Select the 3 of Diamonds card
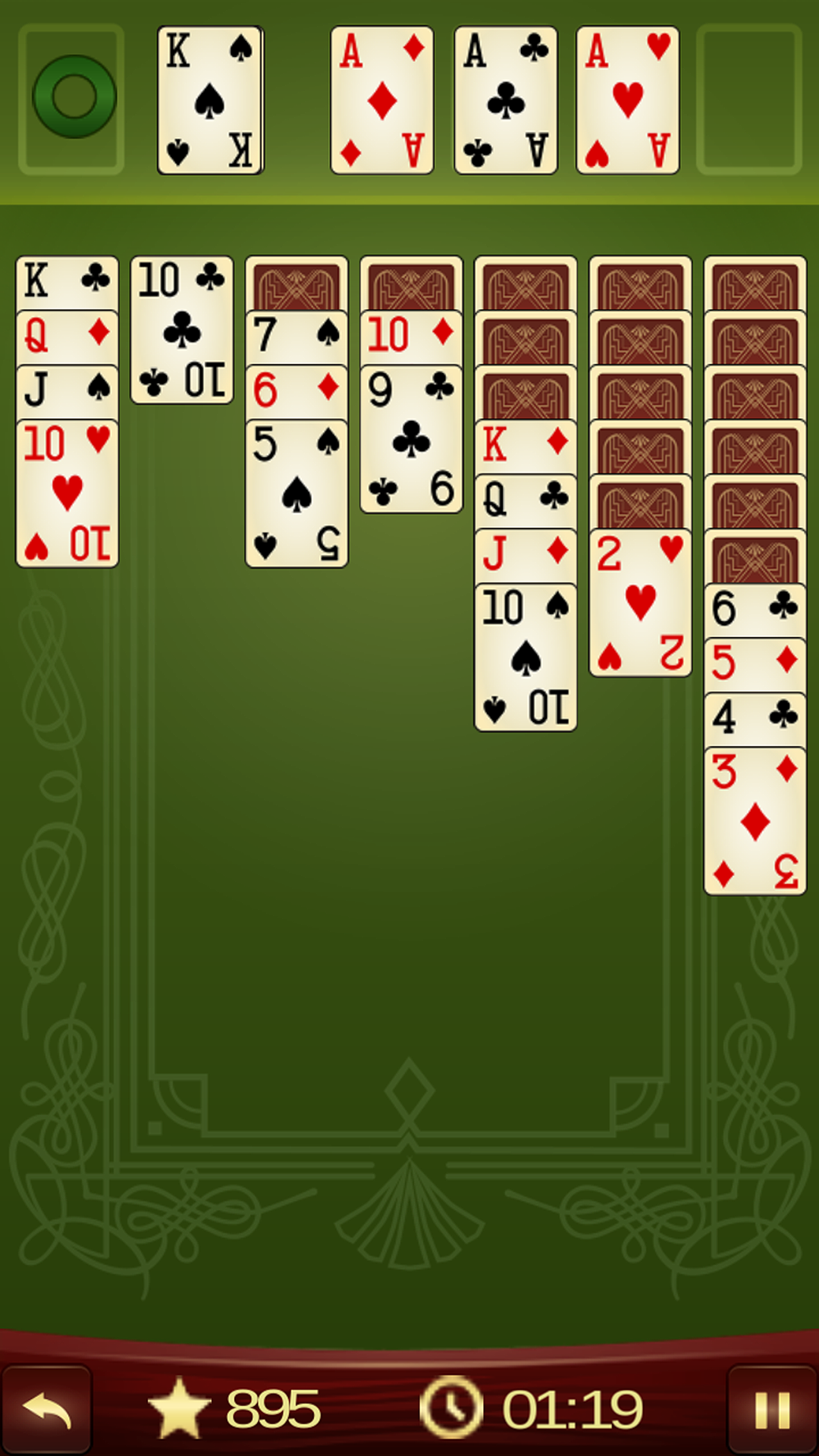Viewport: 819px width, 1456px height. tap(755, 821)
